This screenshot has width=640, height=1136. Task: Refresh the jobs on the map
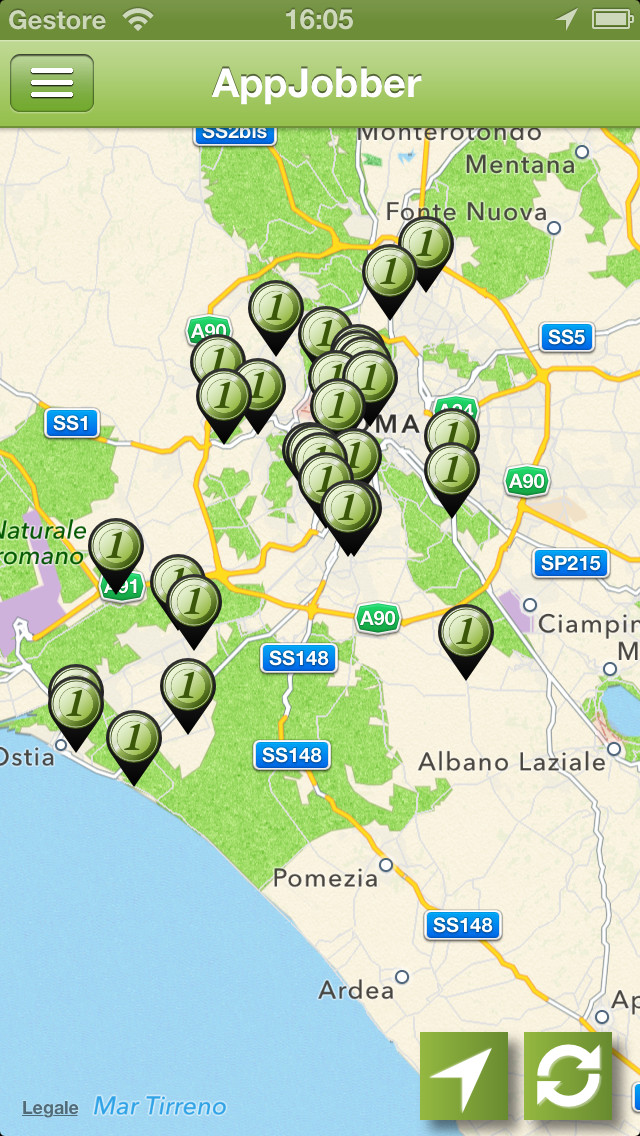pos(568,1076)
